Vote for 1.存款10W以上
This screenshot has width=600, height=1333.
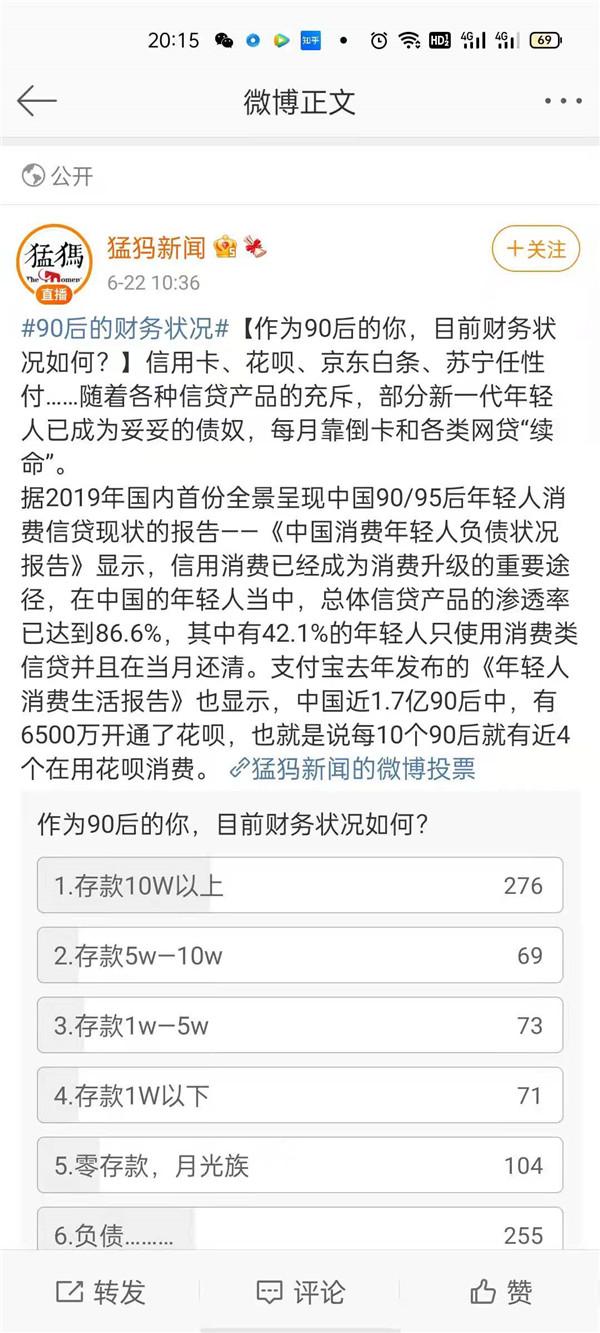pos(300,885)
